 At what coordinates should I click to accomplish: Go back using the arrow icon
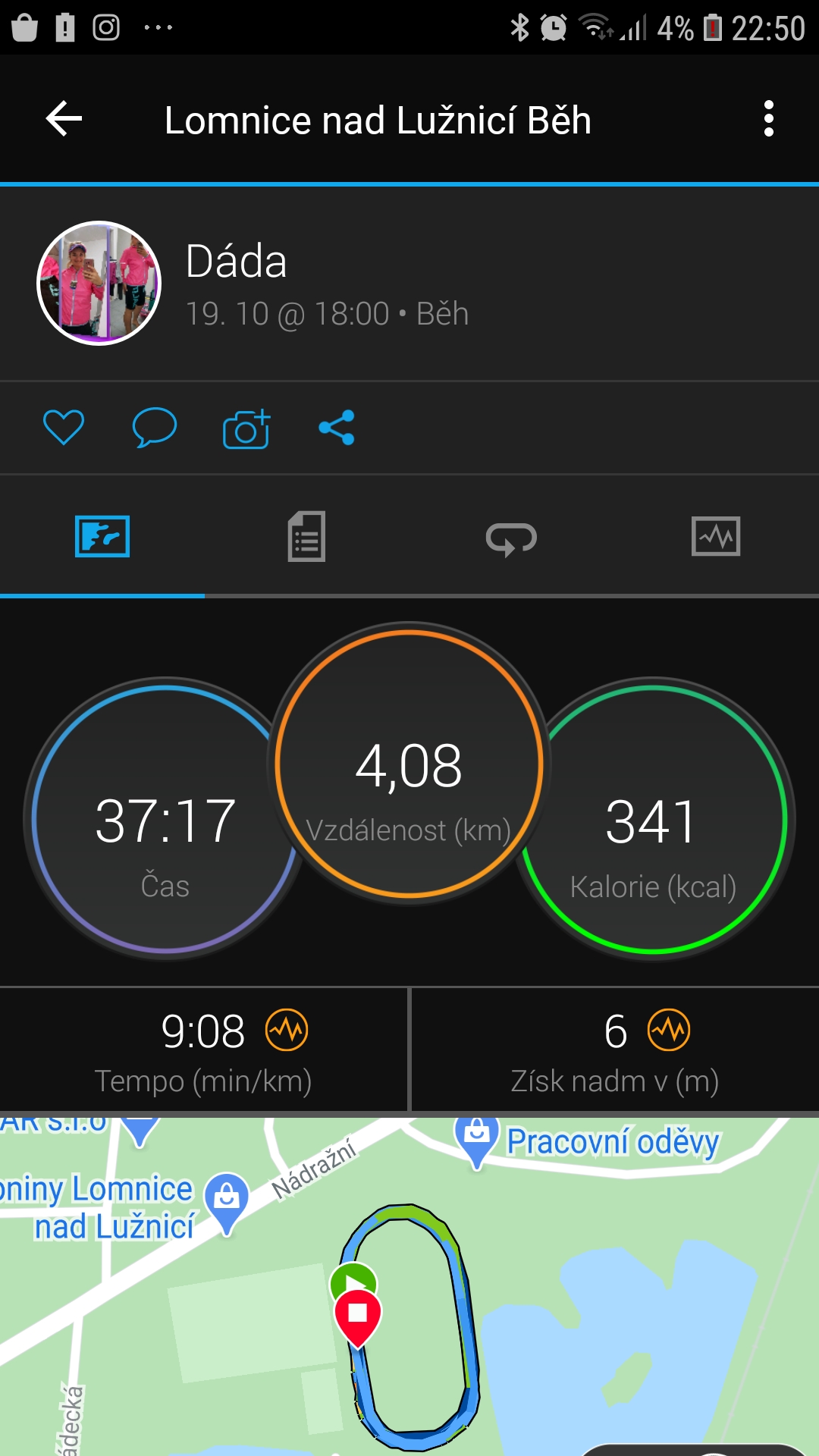[x=64, y=119]
